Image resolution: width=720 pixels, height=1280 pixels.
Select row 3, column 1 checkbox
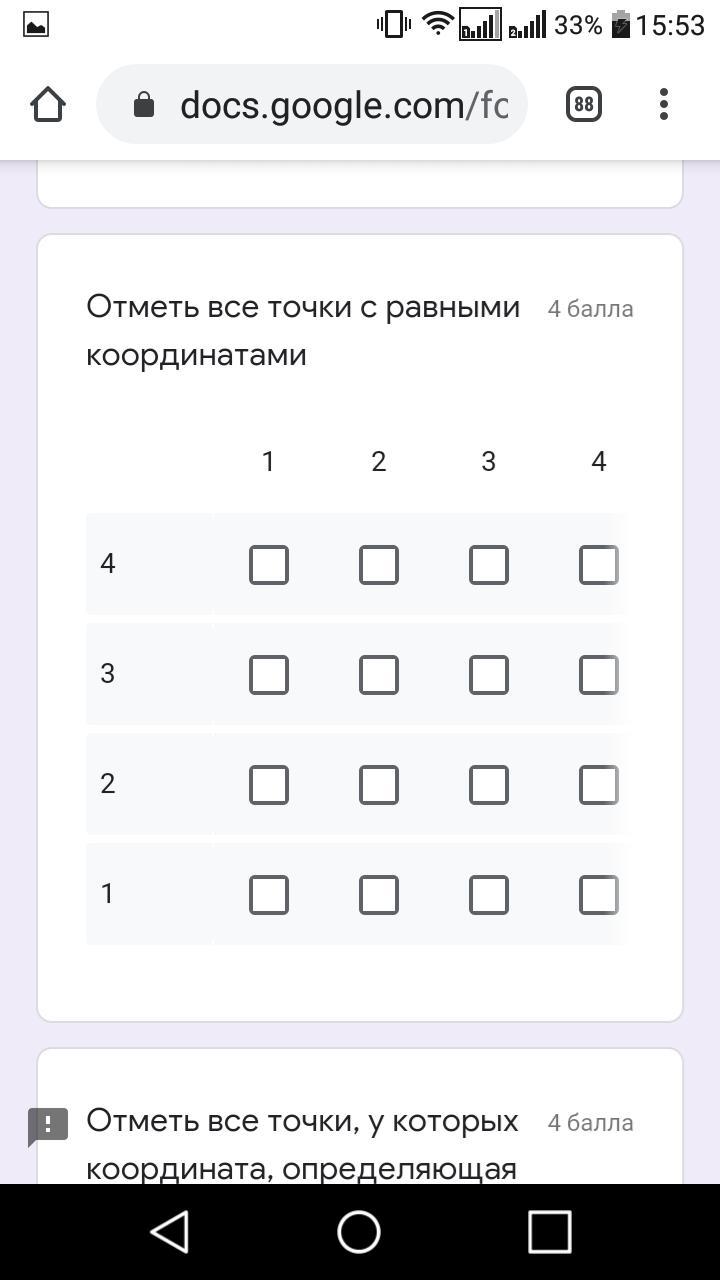tap(268, 675)
